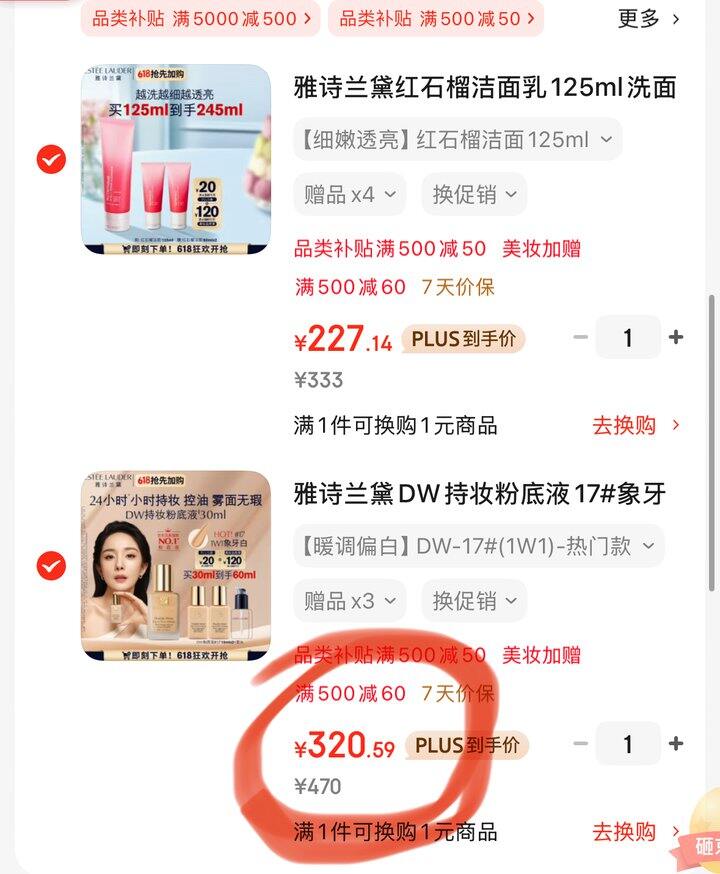720x874 pixels.
Task: Decrease quantity of 红石榴洁面乳
Action: point(580,338)
